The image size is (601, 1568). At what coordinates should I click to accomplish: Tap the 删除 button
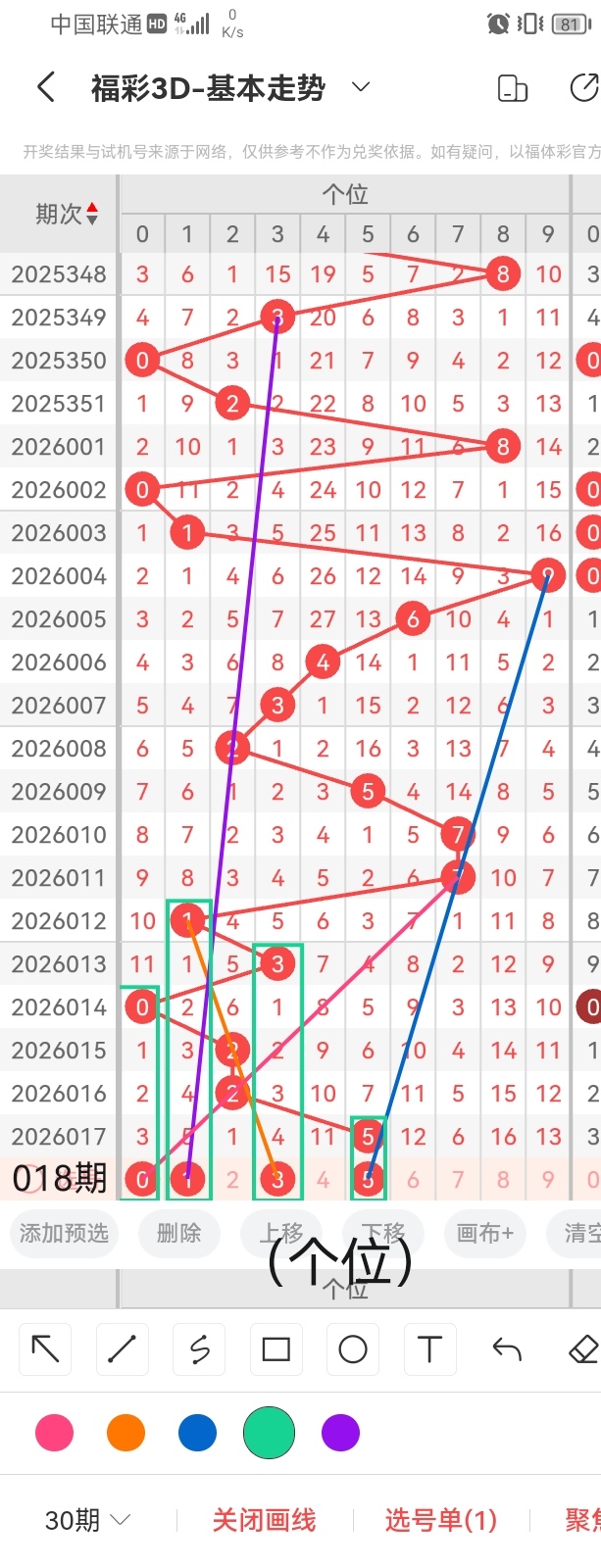pos(178,1233)
